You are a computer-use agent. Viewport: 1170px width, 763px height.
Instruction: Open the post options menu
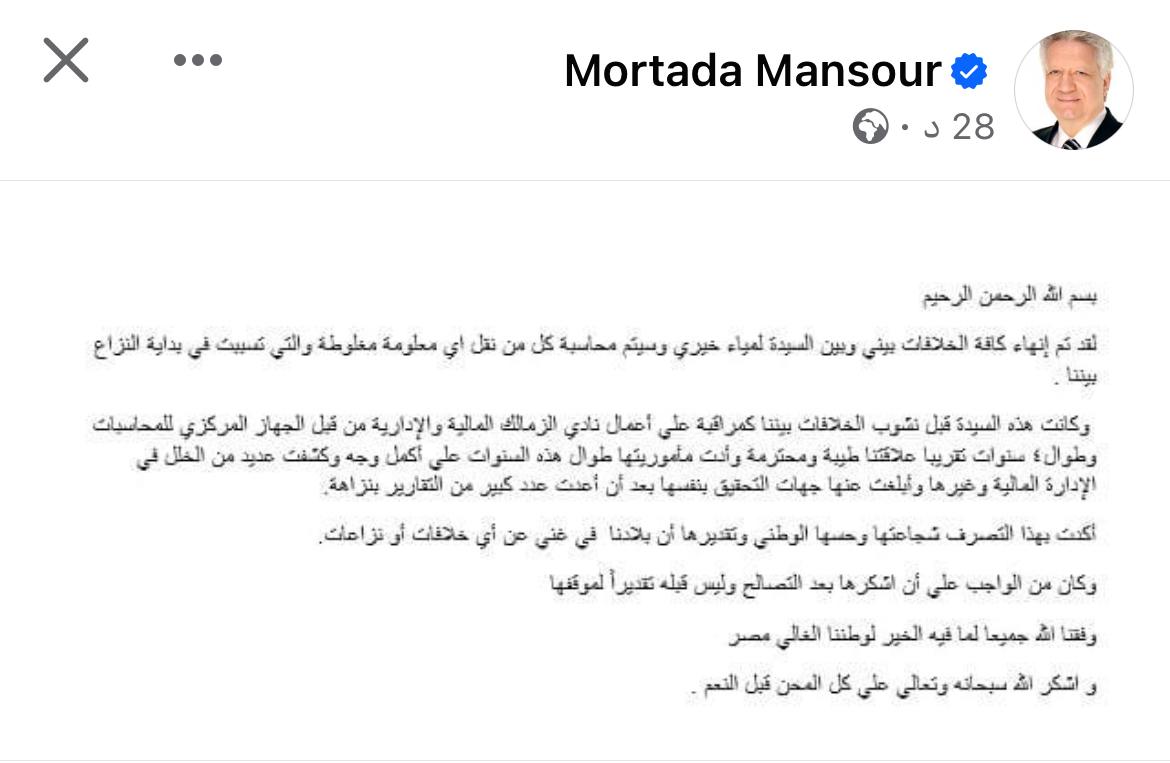197,60
